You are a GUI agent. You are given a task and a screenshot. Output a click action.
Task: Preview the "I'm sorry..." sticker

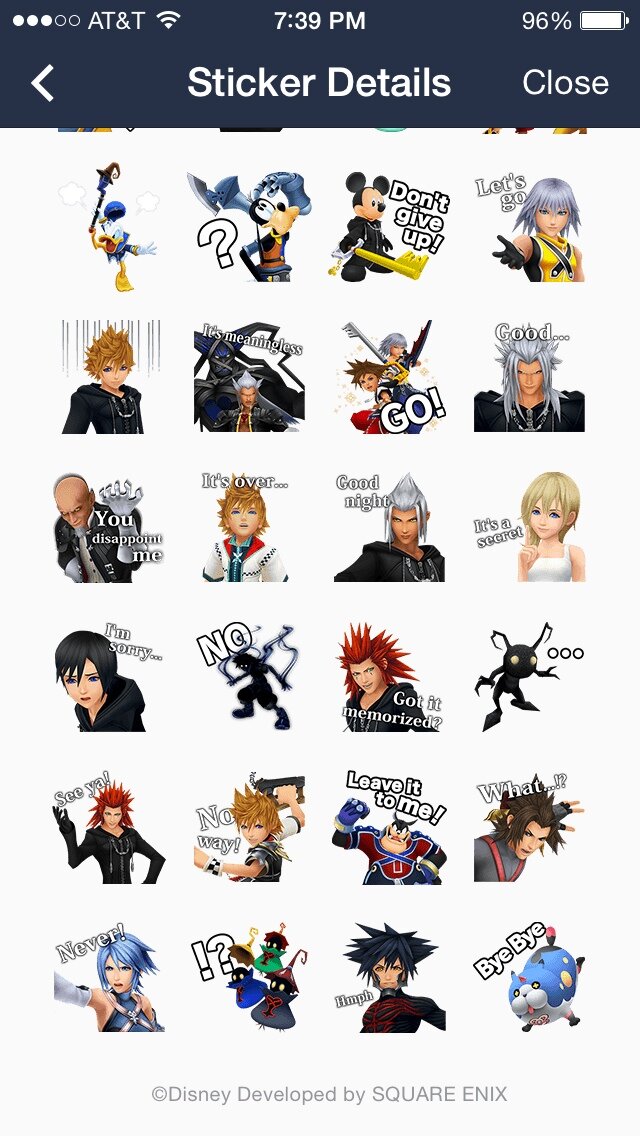[109, 677]
